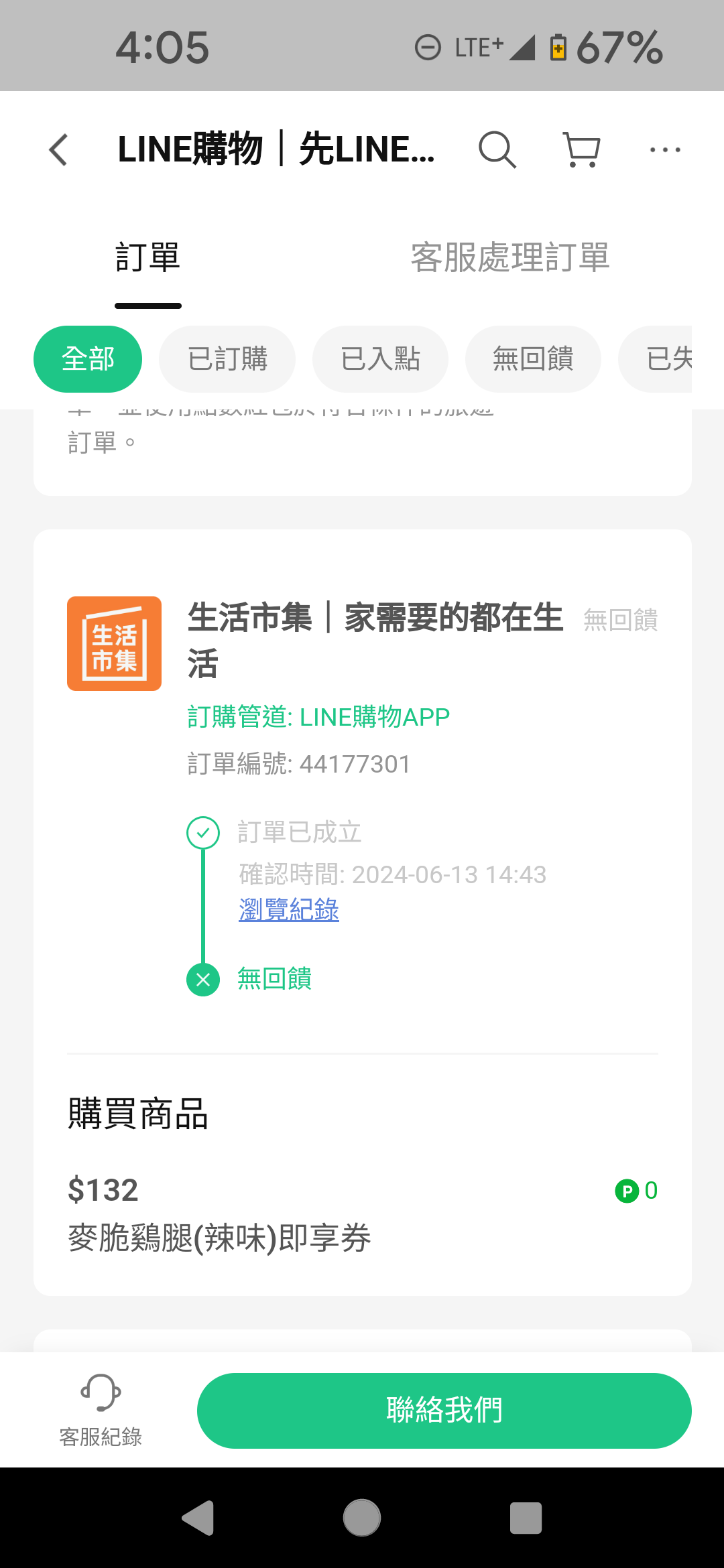
Task: Switch to the 訂單 tab
Action: [x=148, y=258]
